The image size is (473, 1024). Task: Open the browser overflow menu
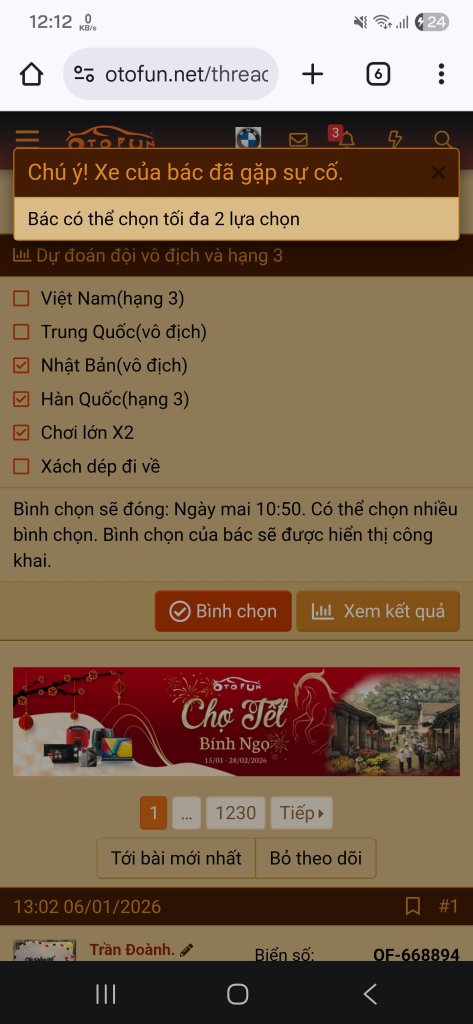(442, 74)
